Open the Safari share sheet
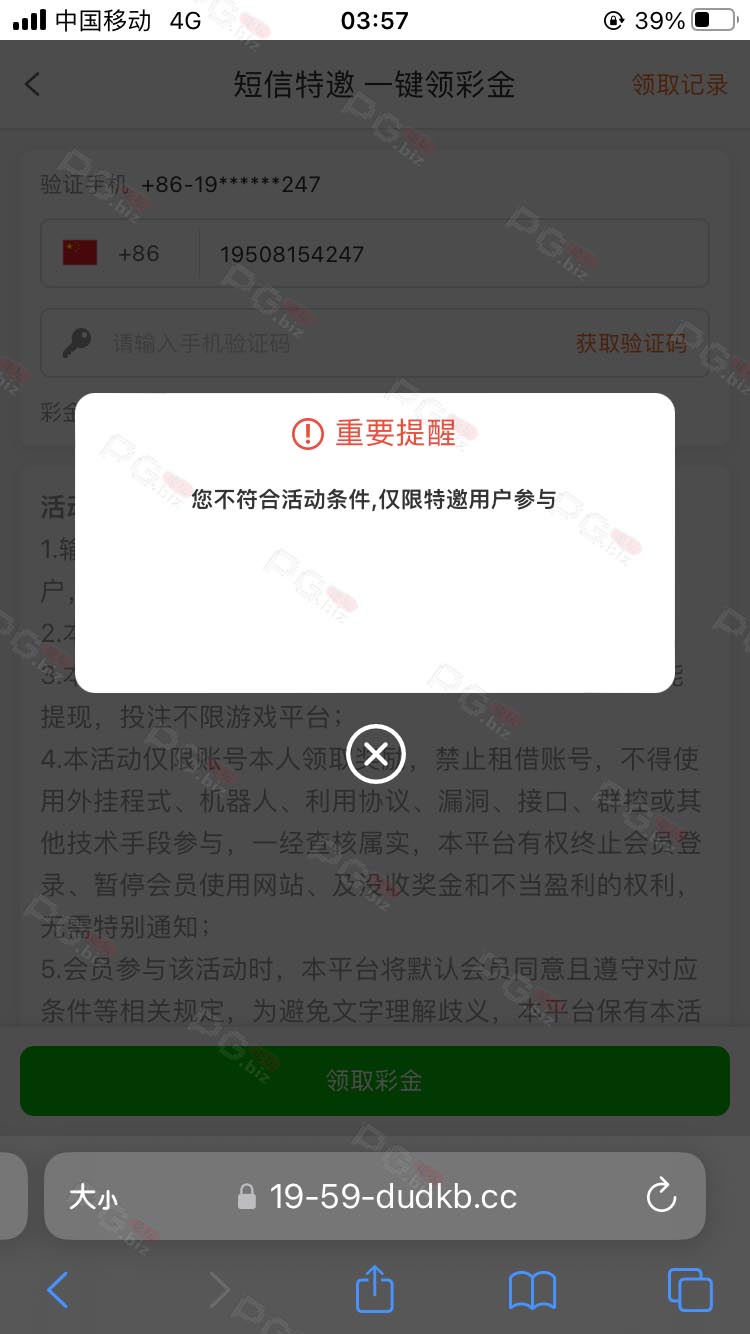 click(375, 1290)
